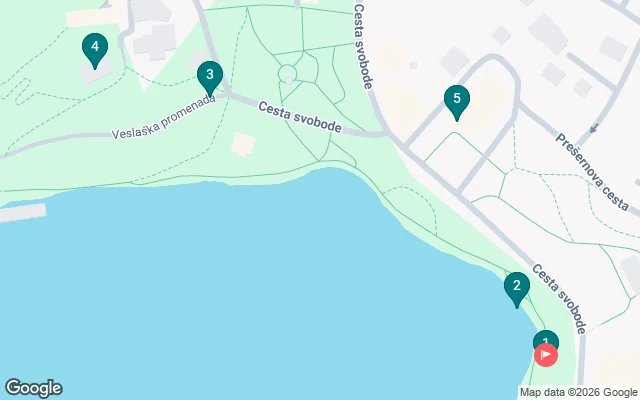Image resolution: width=640 pixels, height=400 pixels.
Task: Open the red flag marker
Action: (x=547, y=356)
